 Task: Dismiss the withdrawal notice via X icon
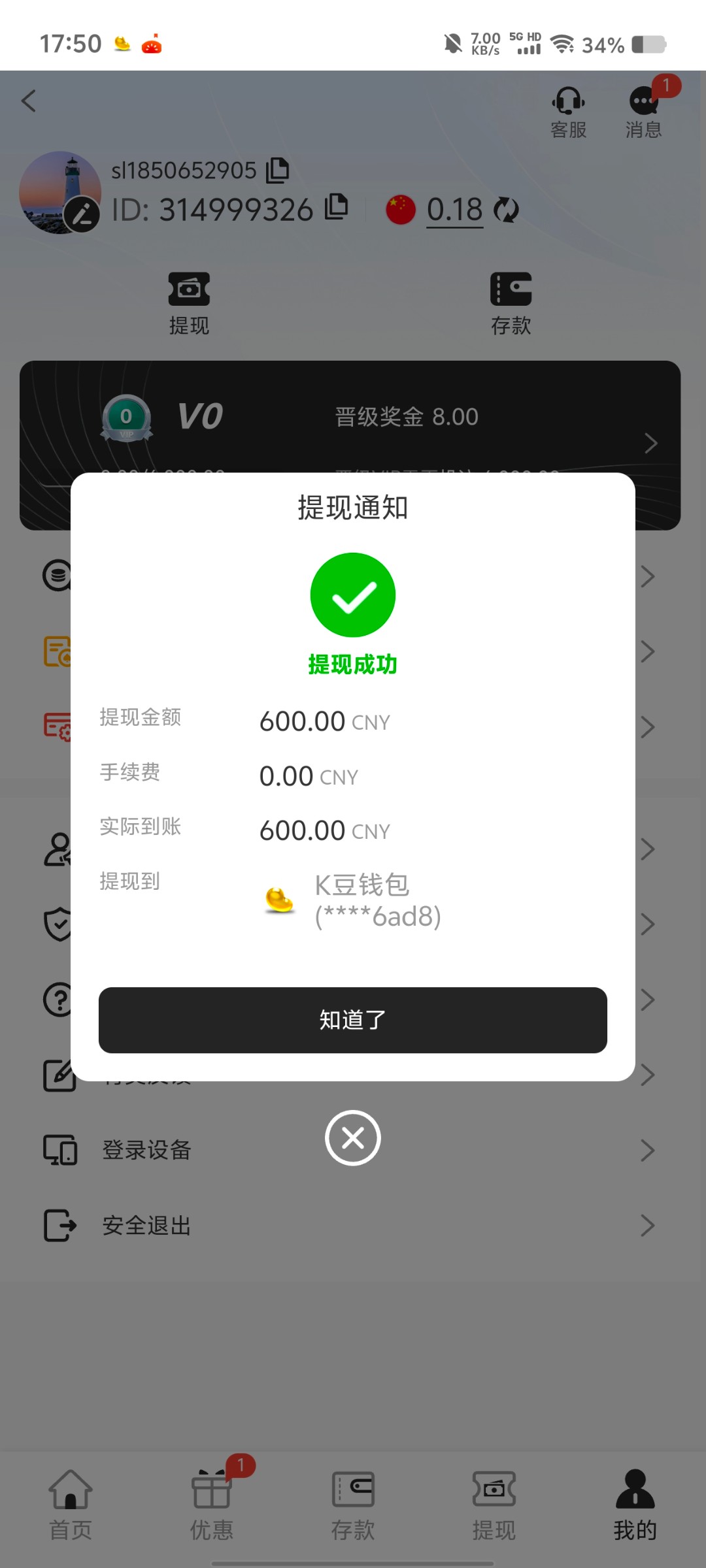click(353, 1138)
